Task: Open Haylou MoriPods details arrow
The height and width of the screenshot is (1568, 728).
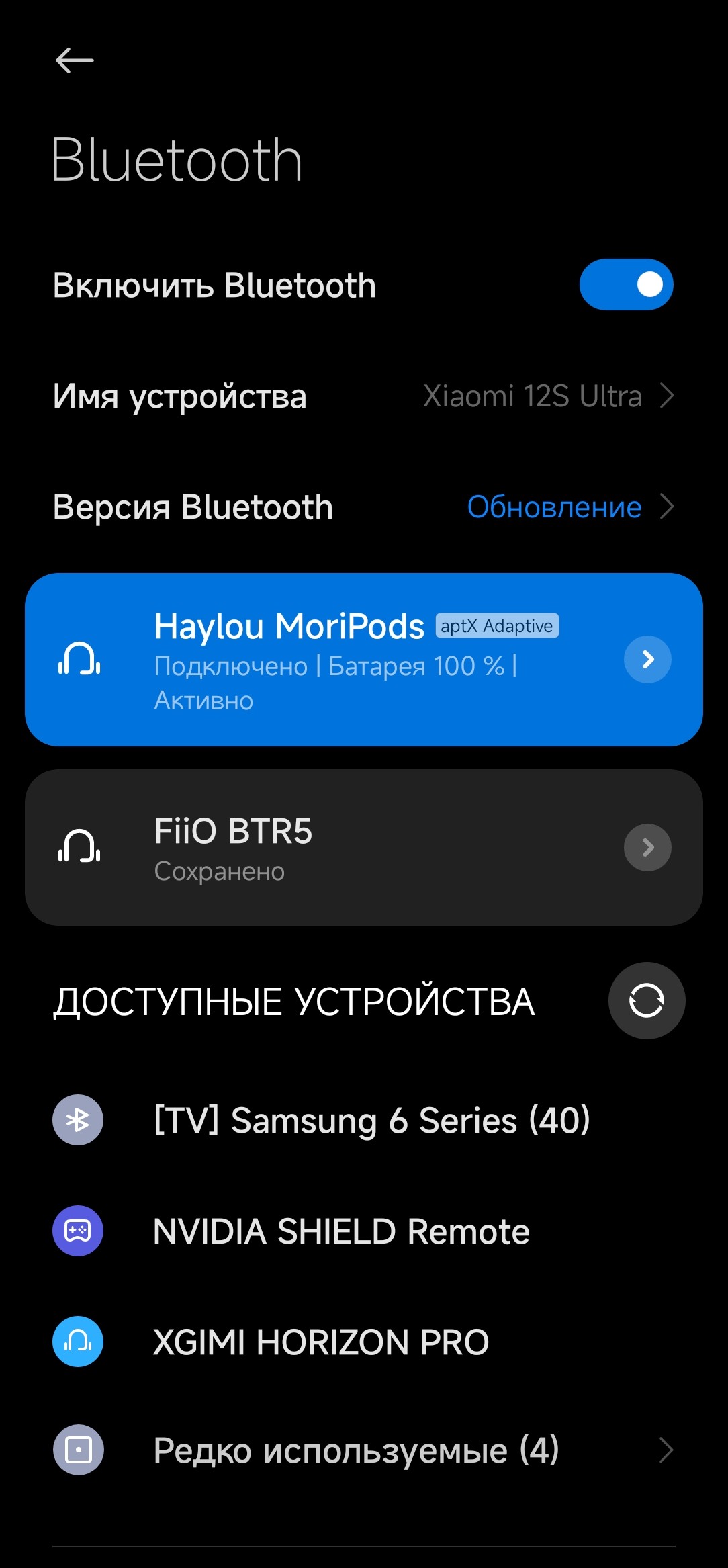Action: 647,660
